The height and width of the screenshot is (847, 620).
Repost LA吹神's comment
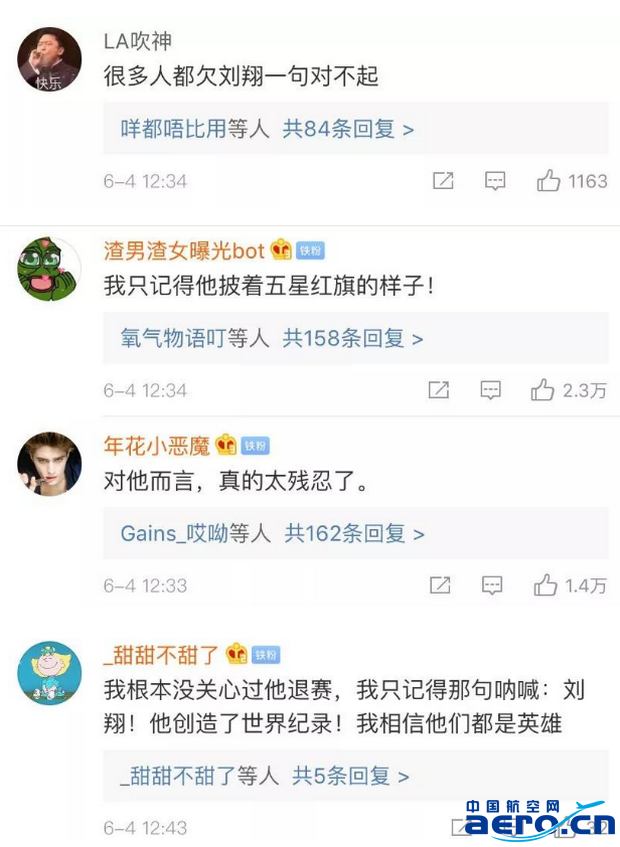(443, 181)
